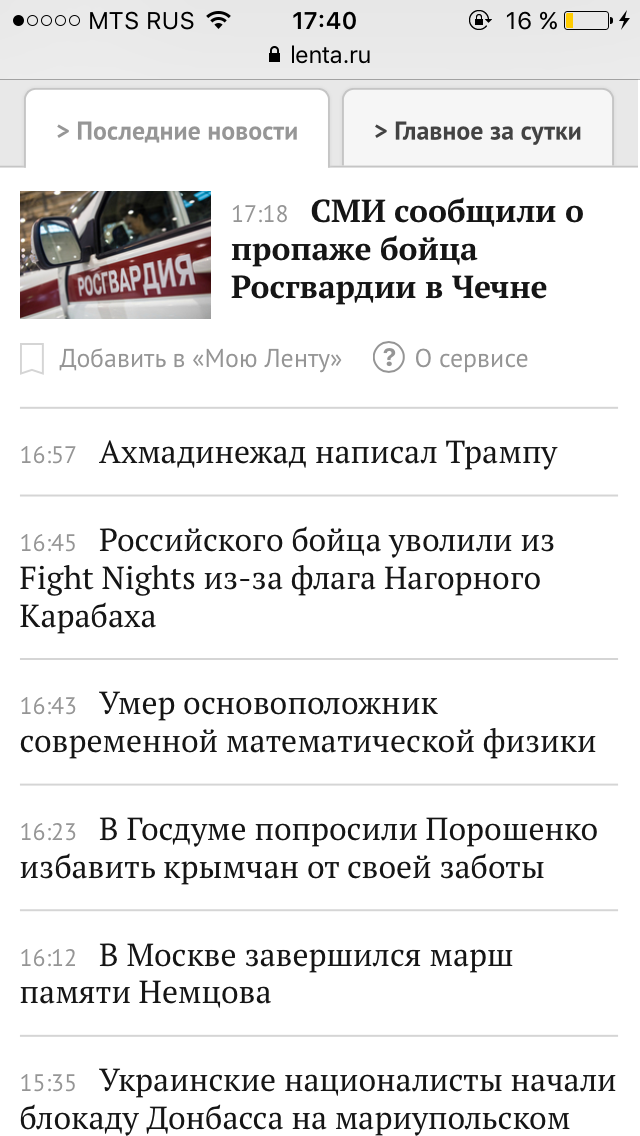Switch to the «Главное за сутки» tab

(478, 131)
